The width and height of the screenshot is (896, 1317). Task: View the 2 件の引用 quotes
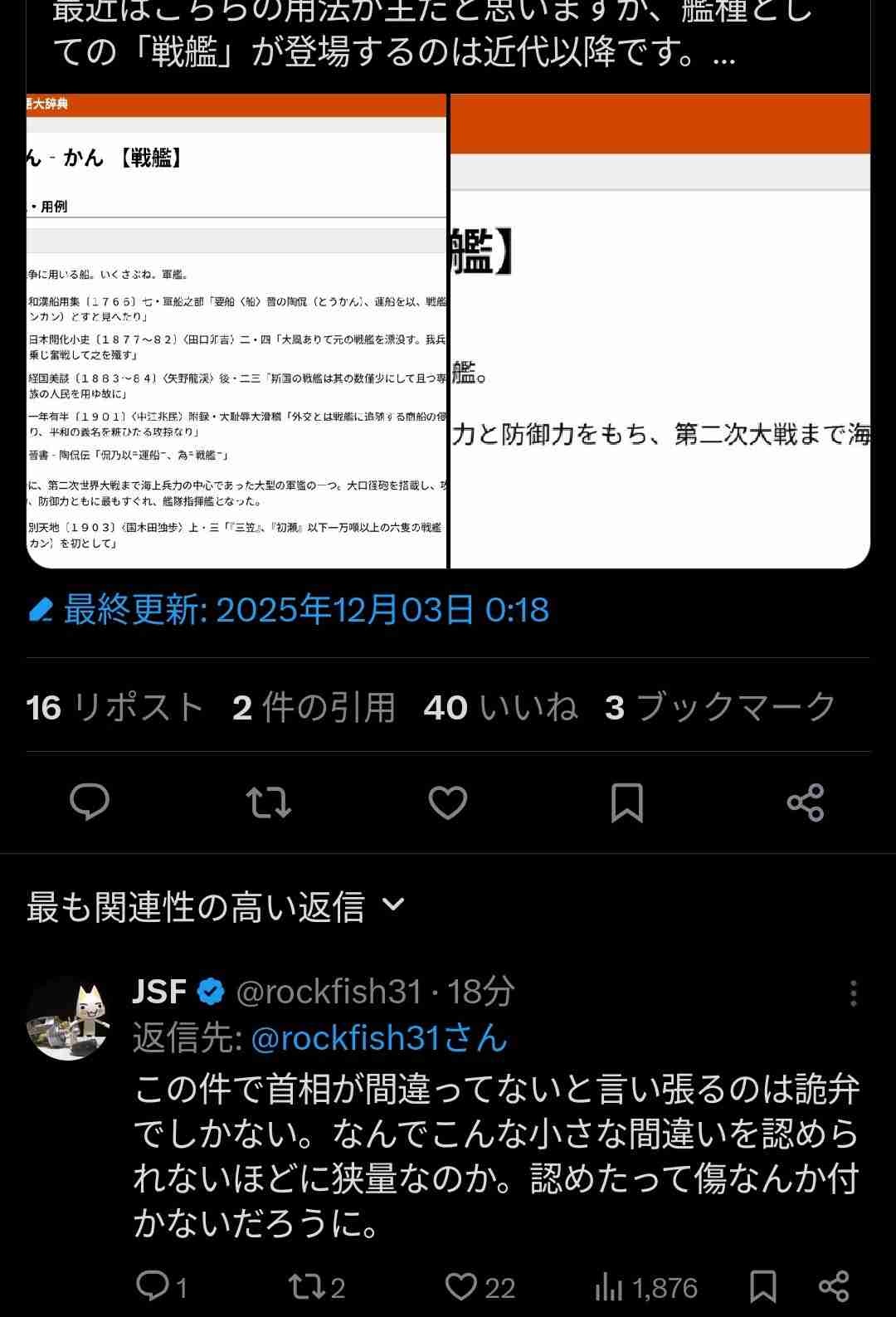click(314, 708)
